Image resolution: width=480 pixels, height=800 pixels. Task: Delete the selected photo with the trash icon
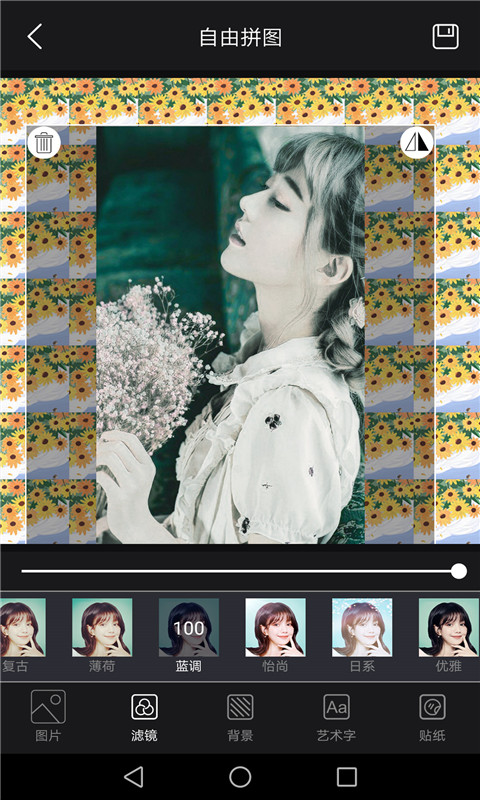coord(44,143)
